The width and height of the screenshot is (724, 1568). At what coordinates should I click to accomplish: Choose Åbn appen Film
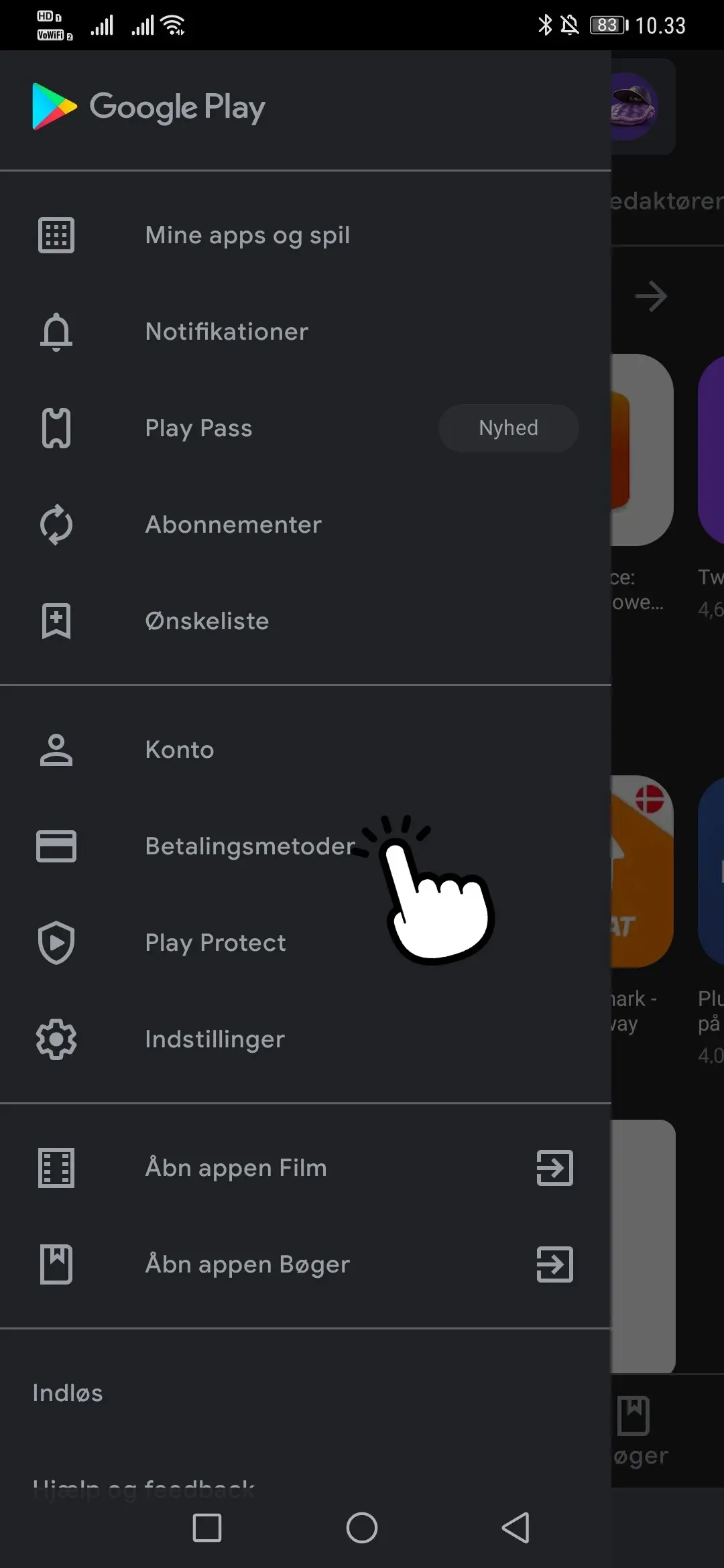[x=236, y=1168]
